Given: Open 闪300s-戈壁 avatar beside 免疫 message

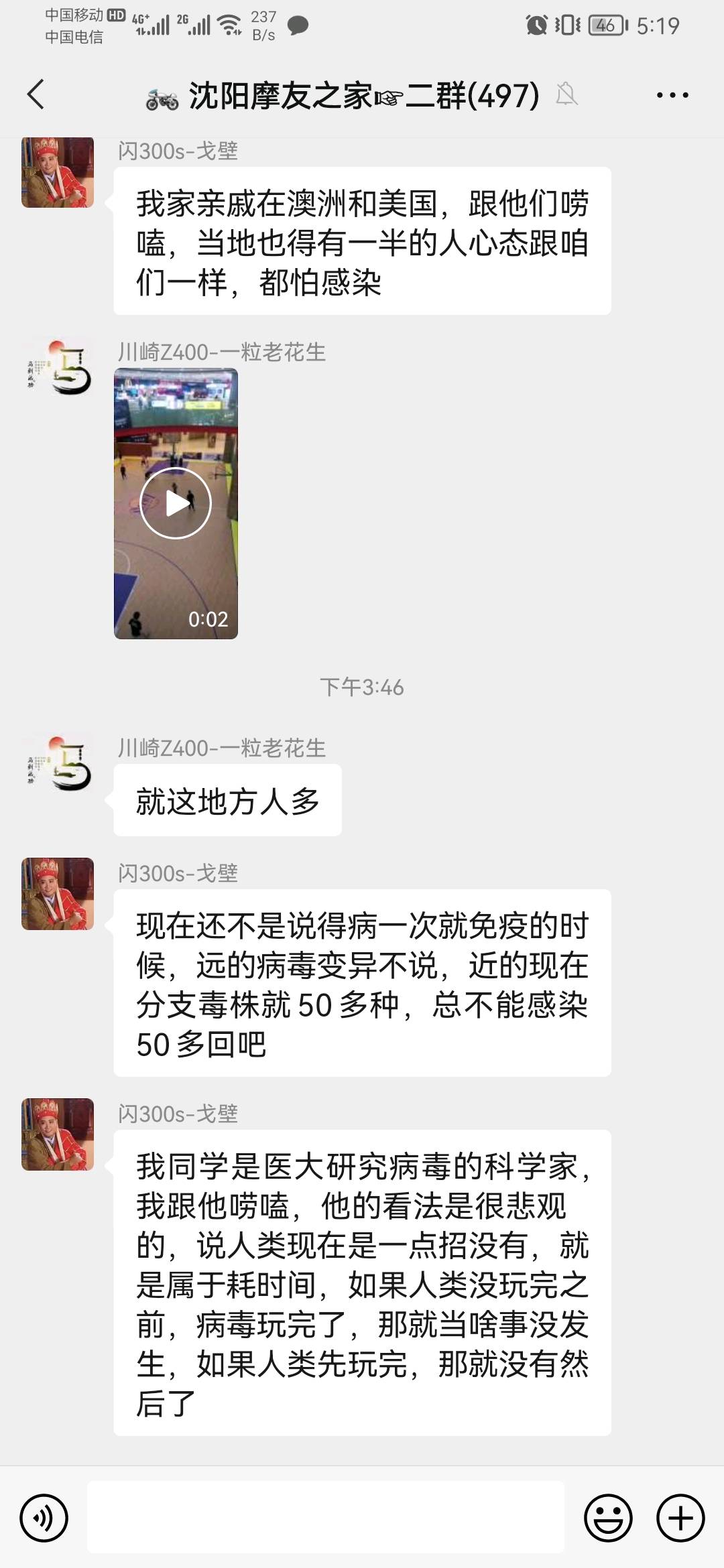Looking at the screenshot, I should pyautogui.click(x=58, y=894).
